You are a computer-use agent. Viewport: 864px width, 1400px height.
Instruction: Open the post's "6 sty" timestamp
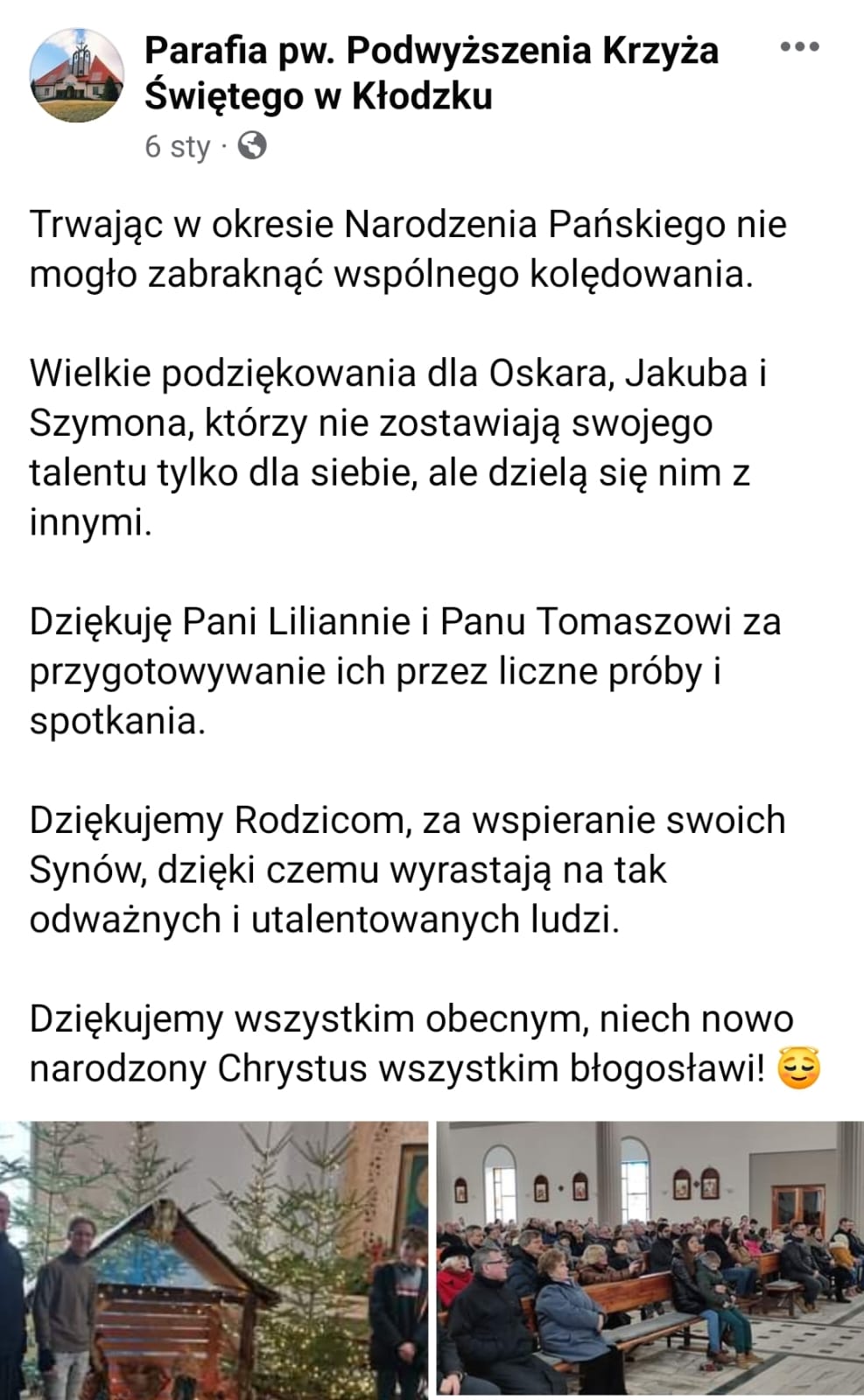click(178, 146)
